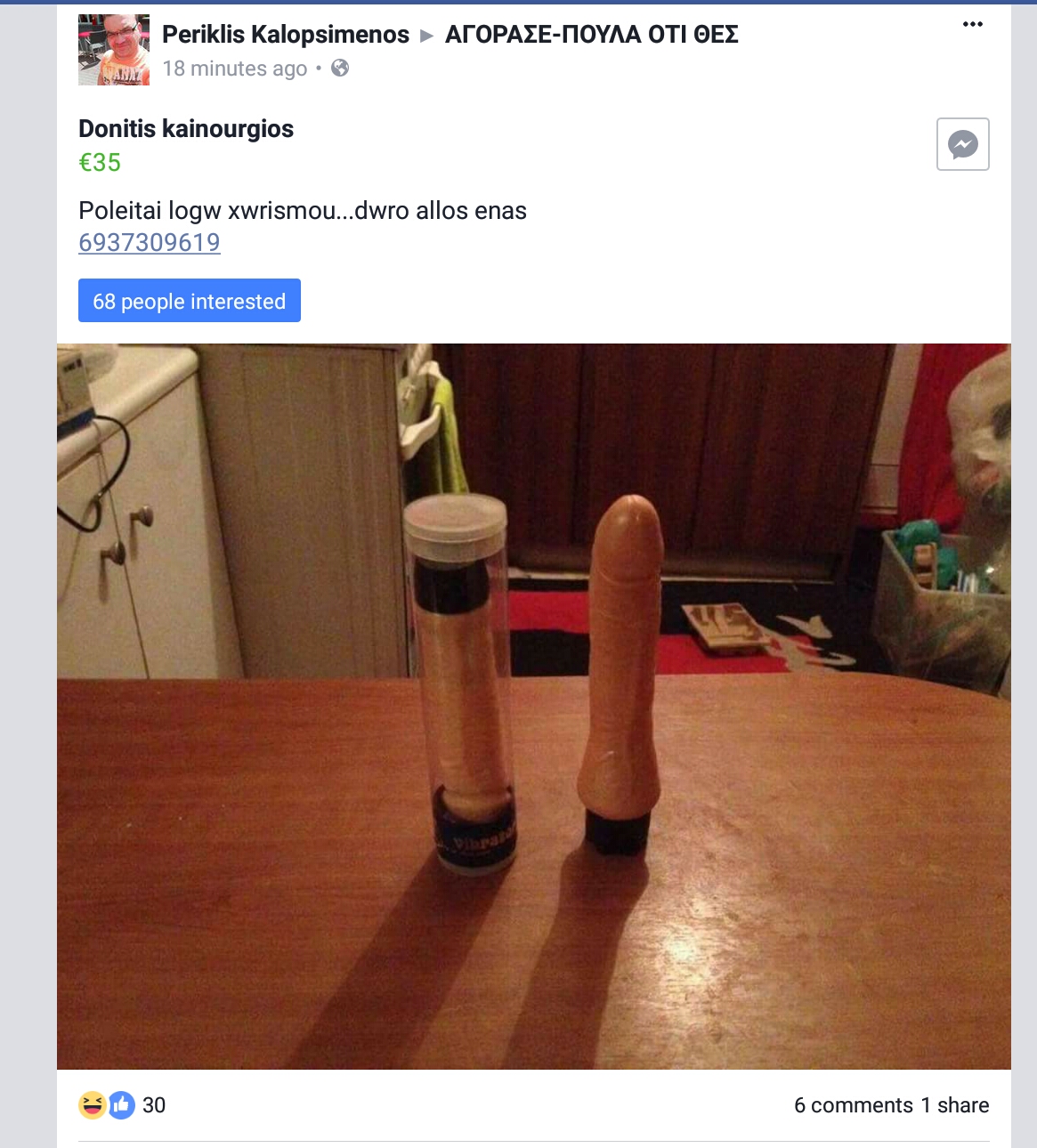Call the phone number 6937309619

point(150,242)
